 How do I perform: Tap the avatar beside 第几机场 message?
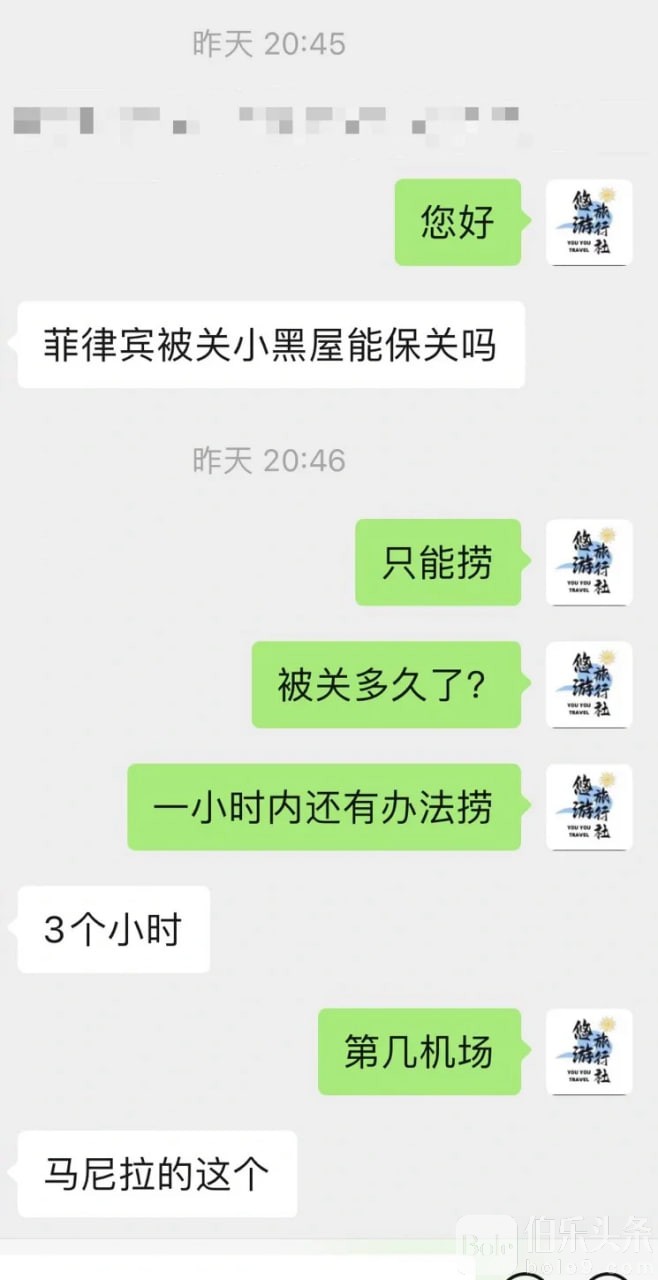588,1052
